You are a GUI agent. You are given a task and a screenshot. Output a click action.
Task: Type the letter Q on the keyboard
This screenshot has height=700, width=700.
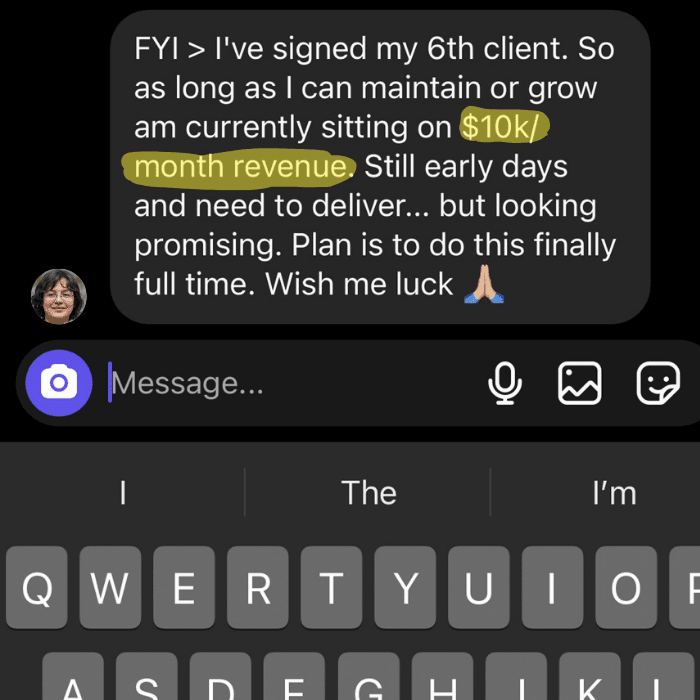coord(37,589)
